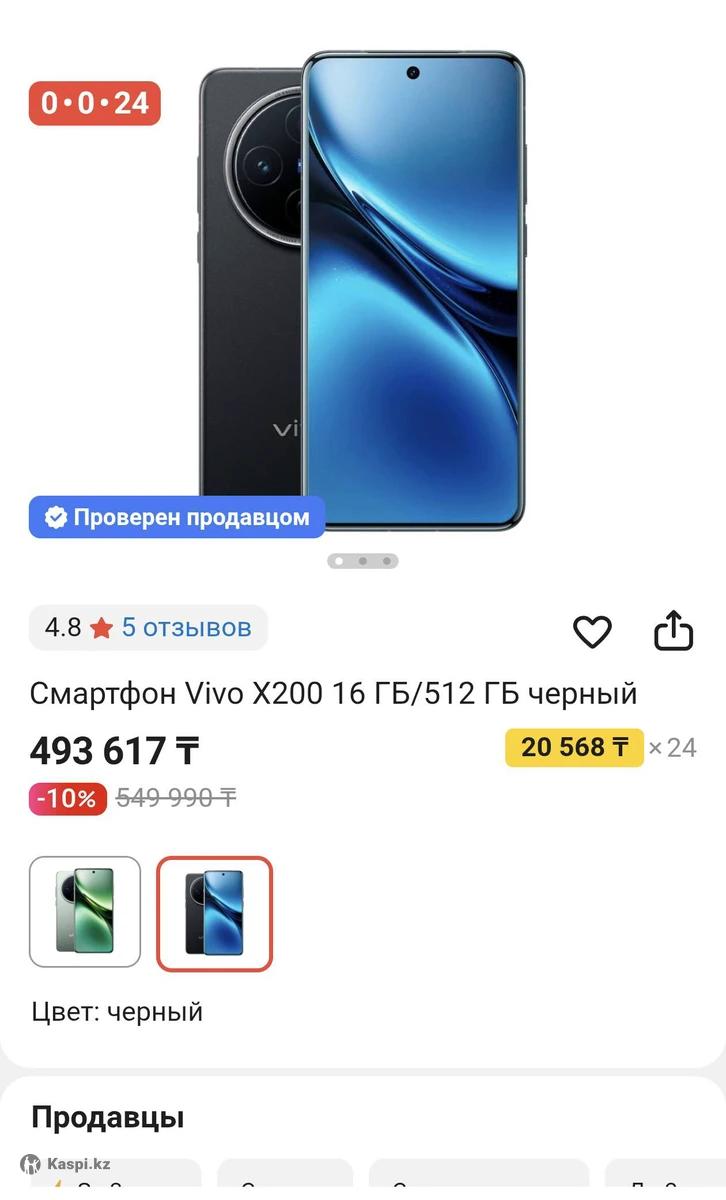Open the 5 отзывов reviews link
Viewport: 726px width, 1200px height.
[186, 628]
